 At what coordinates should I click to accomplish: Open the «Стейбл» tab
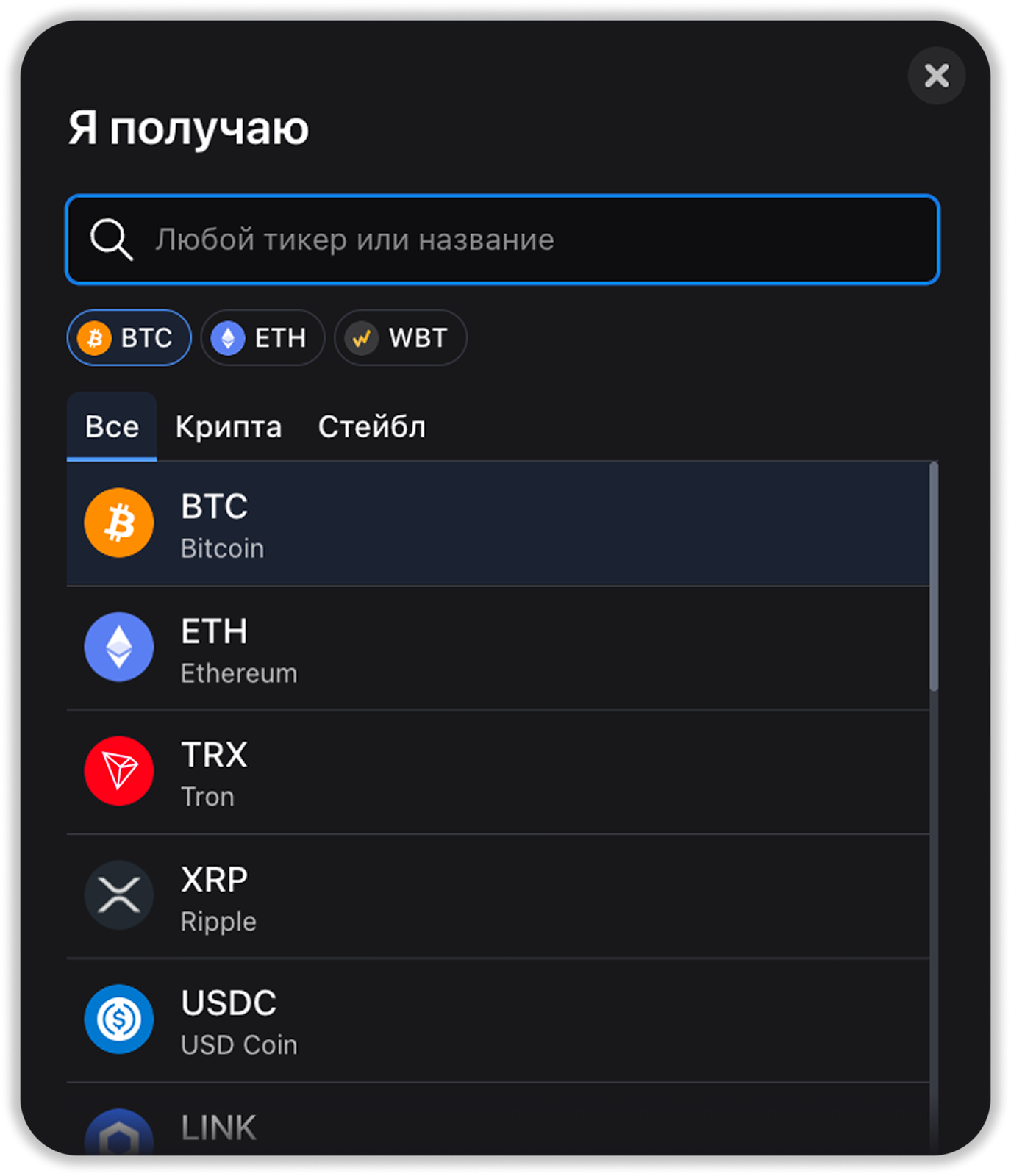371,427
